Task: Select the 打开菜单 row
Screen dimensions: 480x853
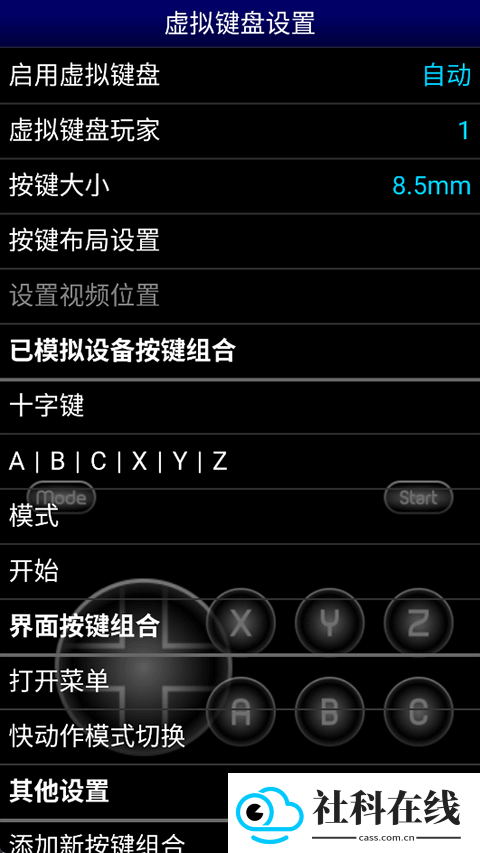Action: tap(240, 682)
